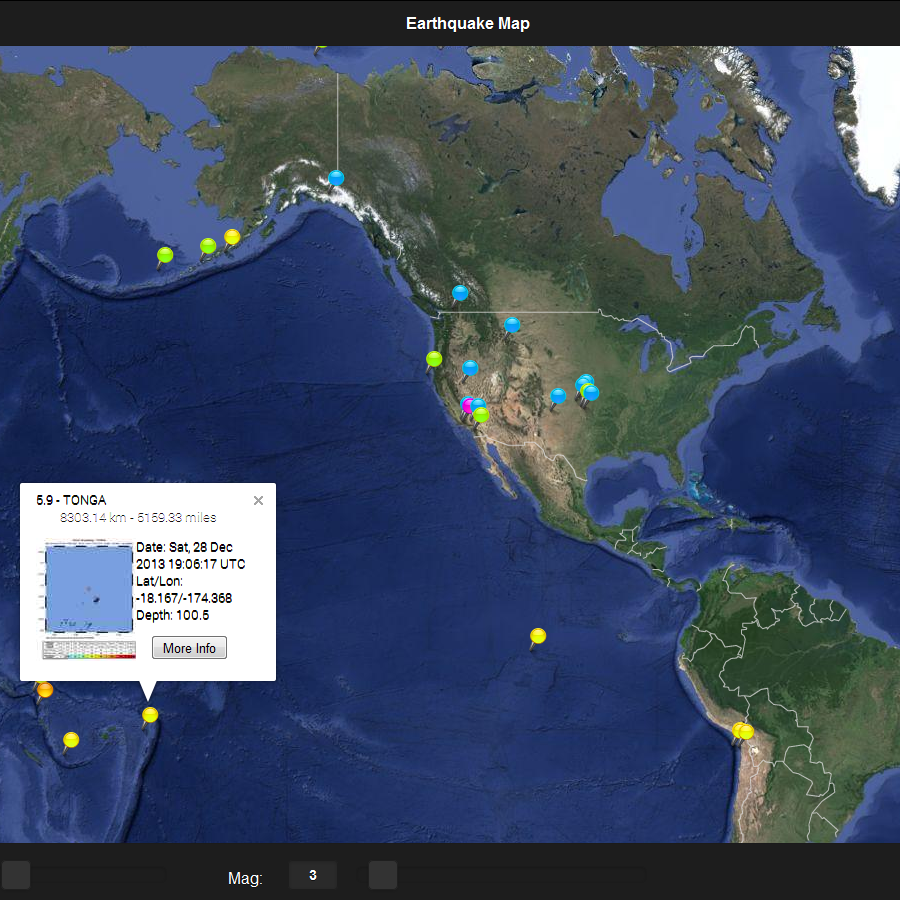
Task: Select the green marker off the Oregon coast
Action: (434, 358)
